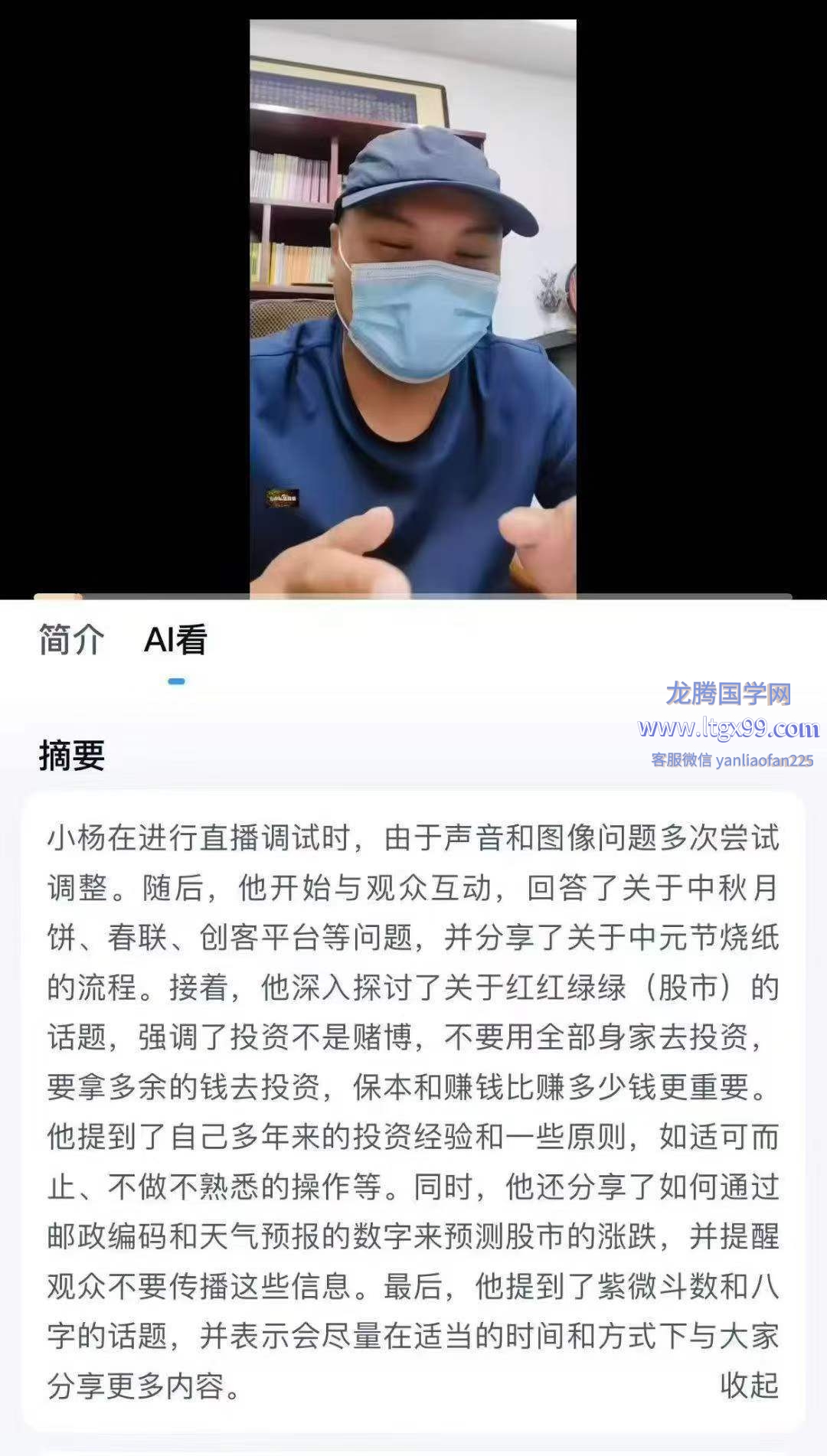Seek using the video progress bar
827x1456 pixels.
click(413, 596)
